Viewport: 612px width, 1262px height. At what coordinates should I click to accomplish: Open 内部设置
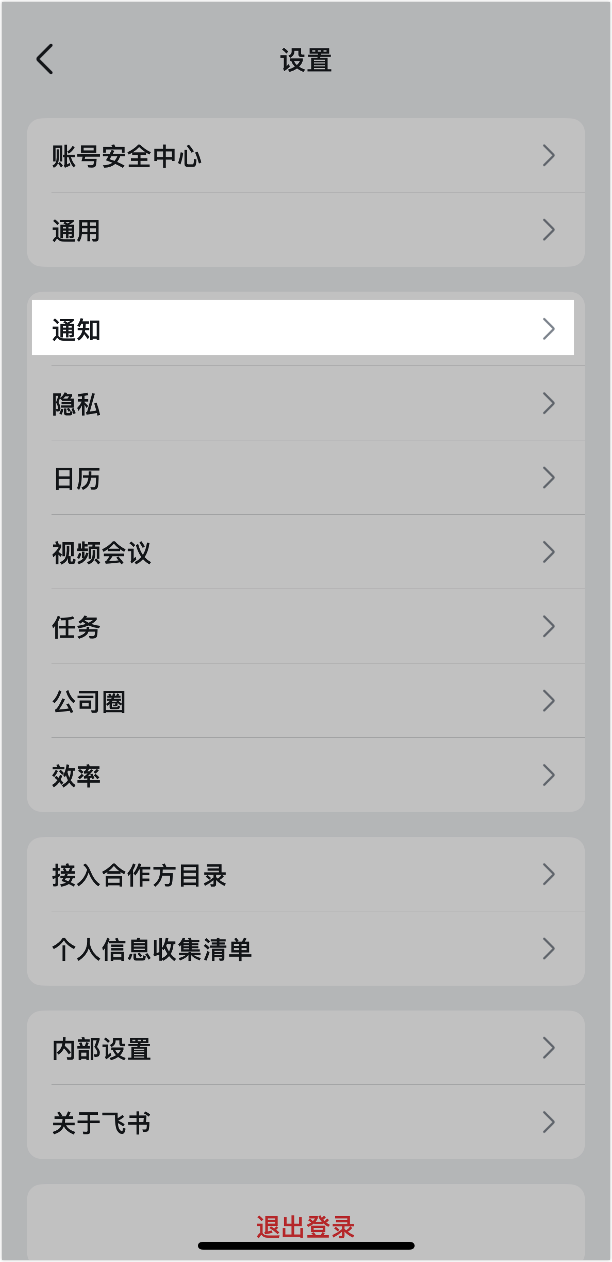306,1048
